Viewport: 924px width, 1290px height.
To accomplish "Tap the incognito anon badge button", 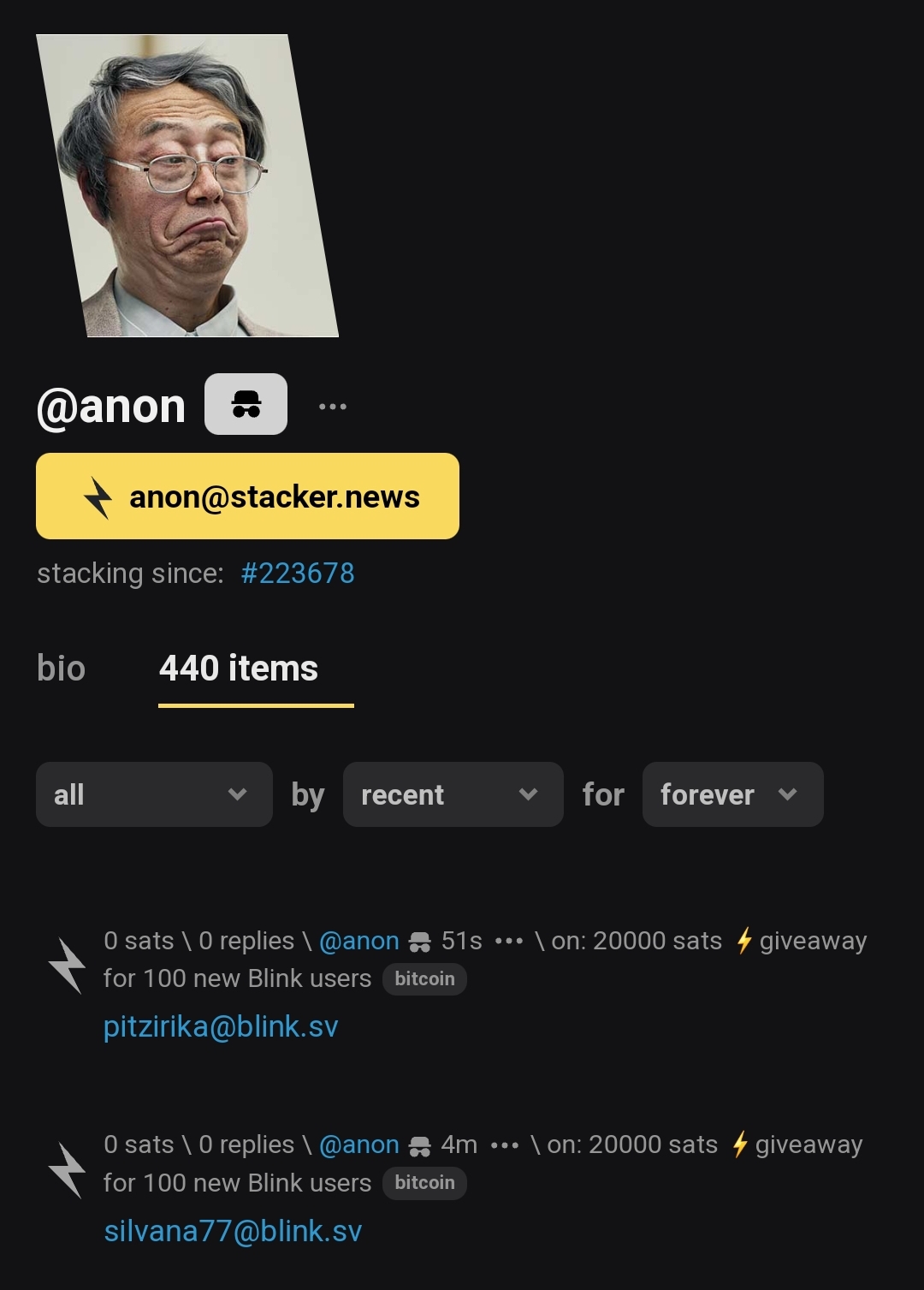I will [x=246, y=404].
